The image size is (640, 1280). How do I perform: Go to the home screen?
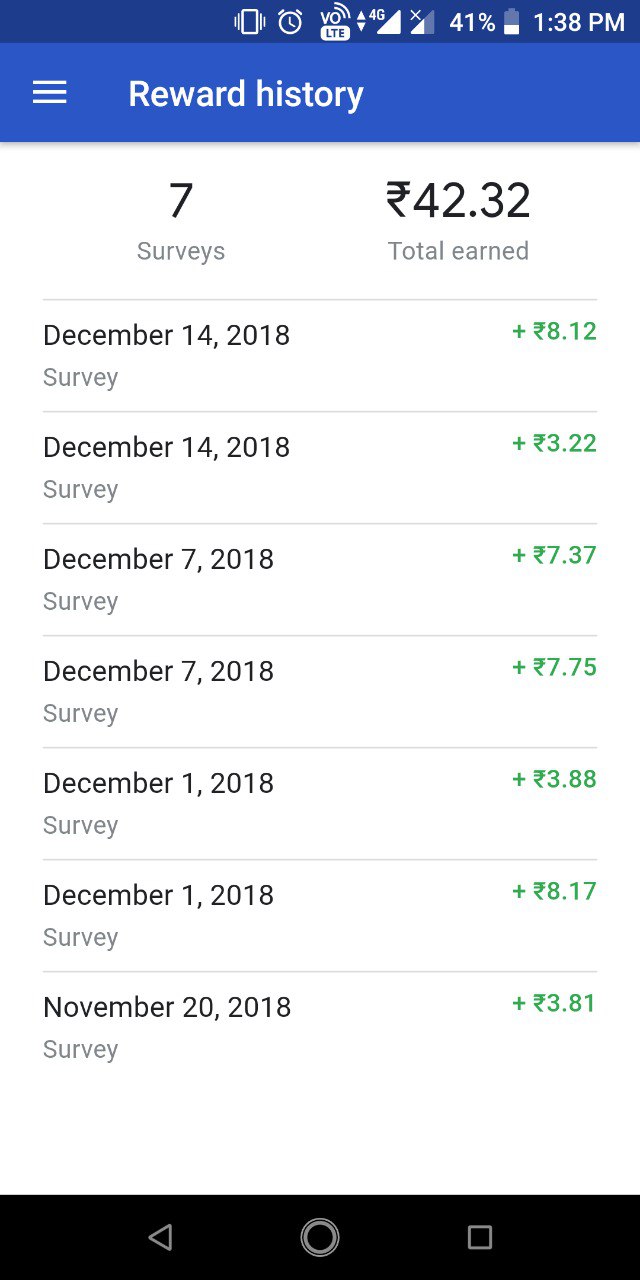(320, 1238)
